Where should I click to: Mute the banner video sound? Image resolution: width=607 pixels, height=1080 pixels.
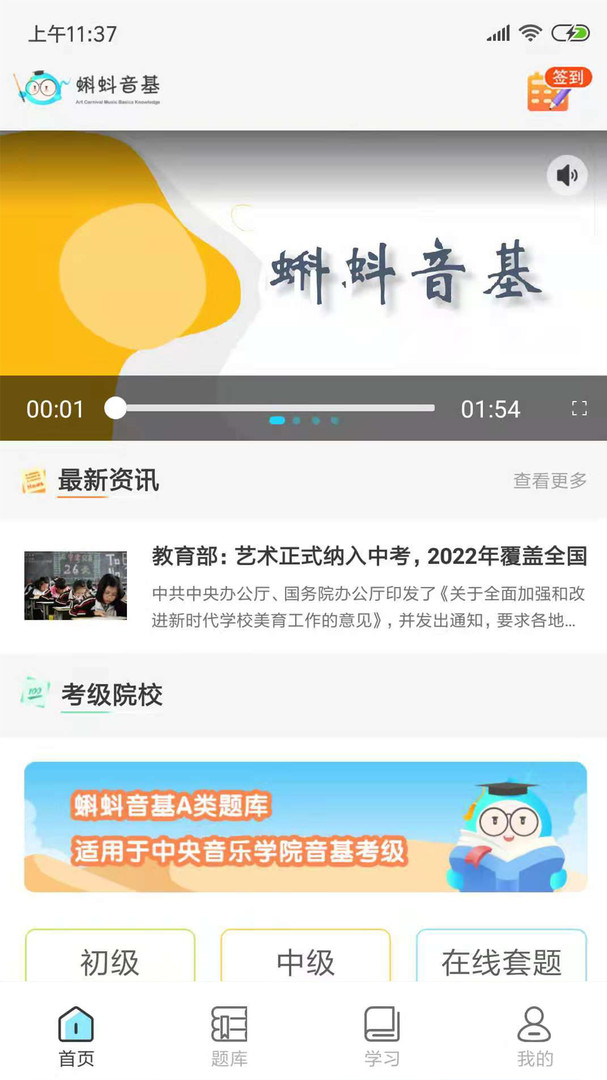[567, 176]
